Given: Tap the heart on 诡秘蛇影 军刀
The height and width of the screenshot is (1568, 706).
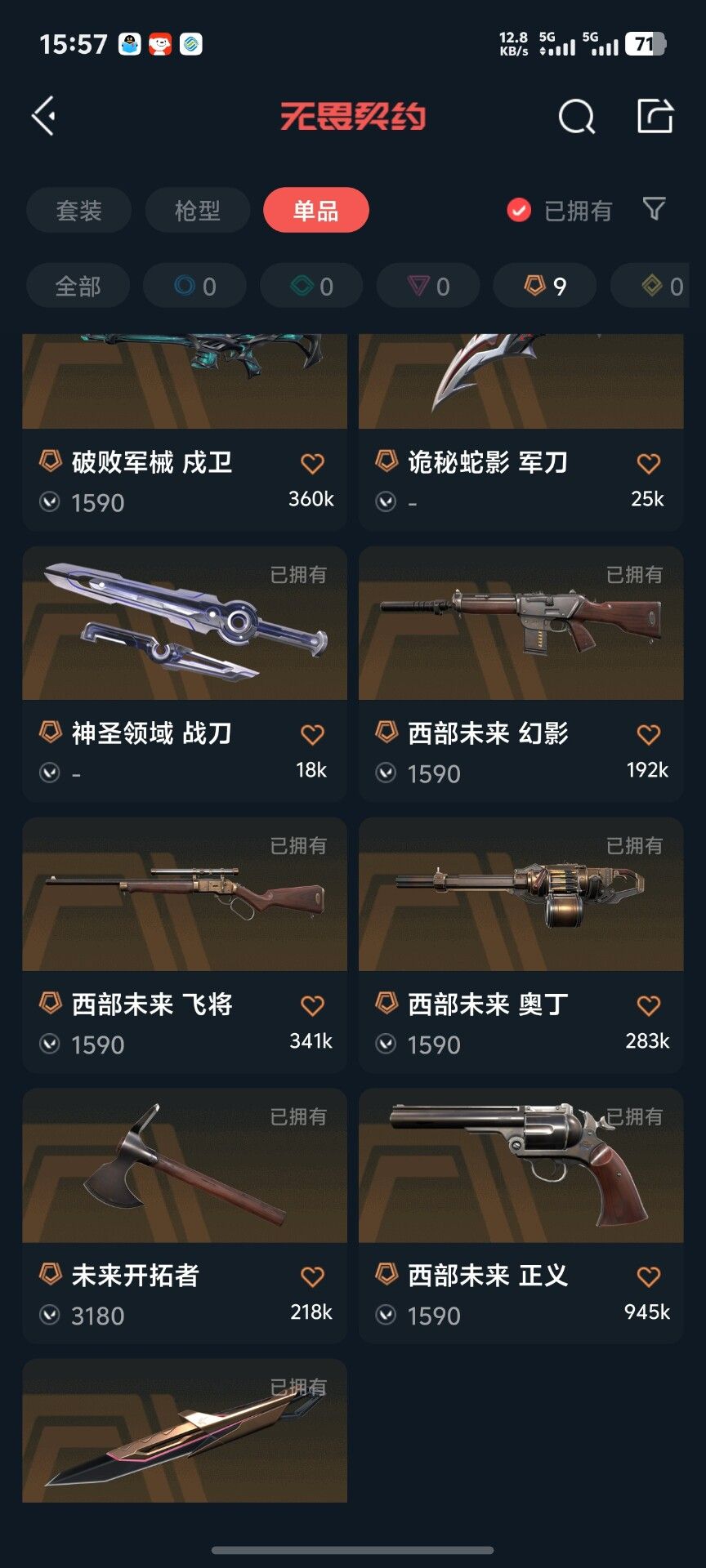Looking at the screenshot, I should click(x=648, y=464).
